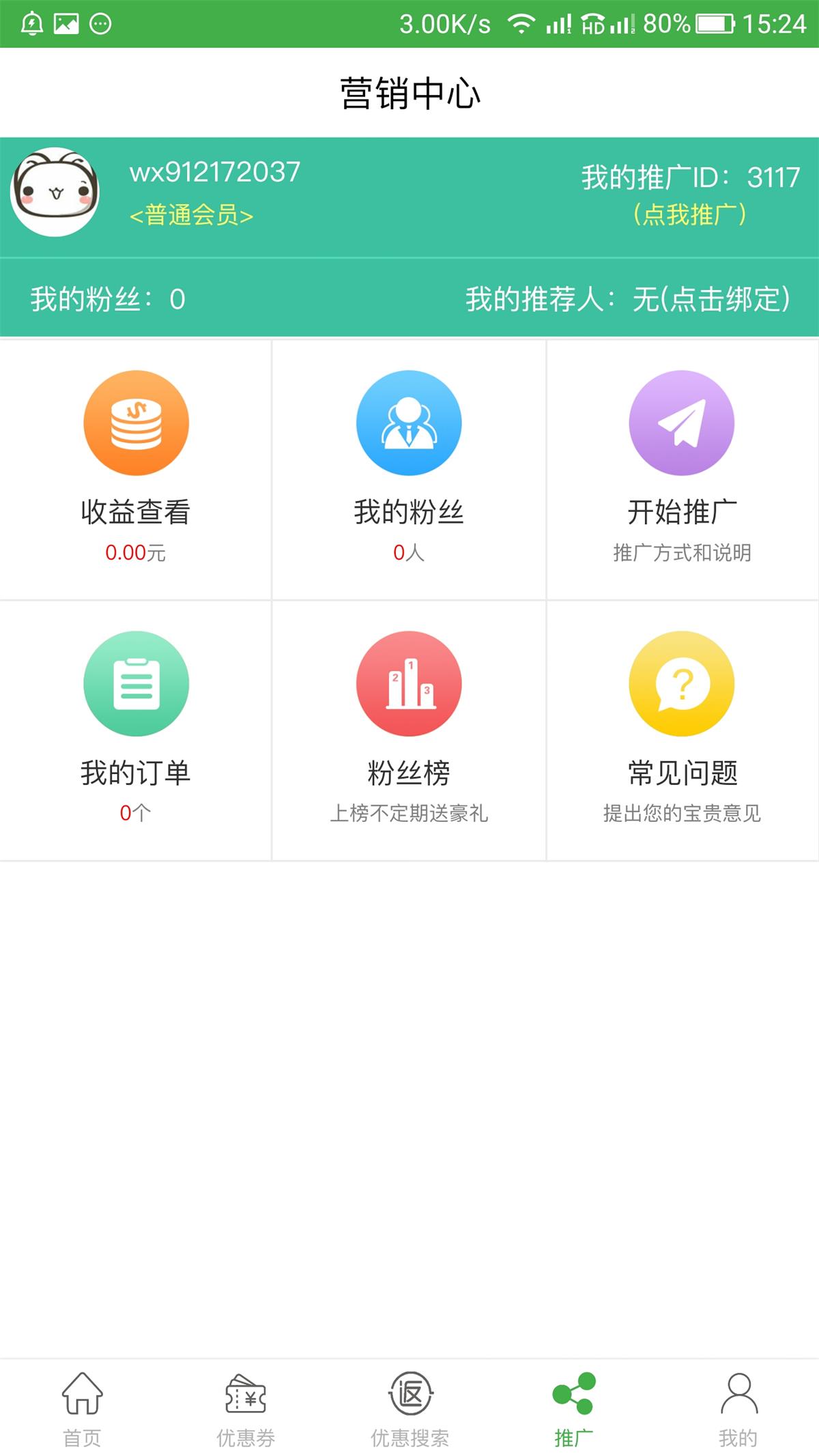Screen dimensions: 819x1456
Task: Click the 我的粉丝 0 counter
Action: coord(106,298)
